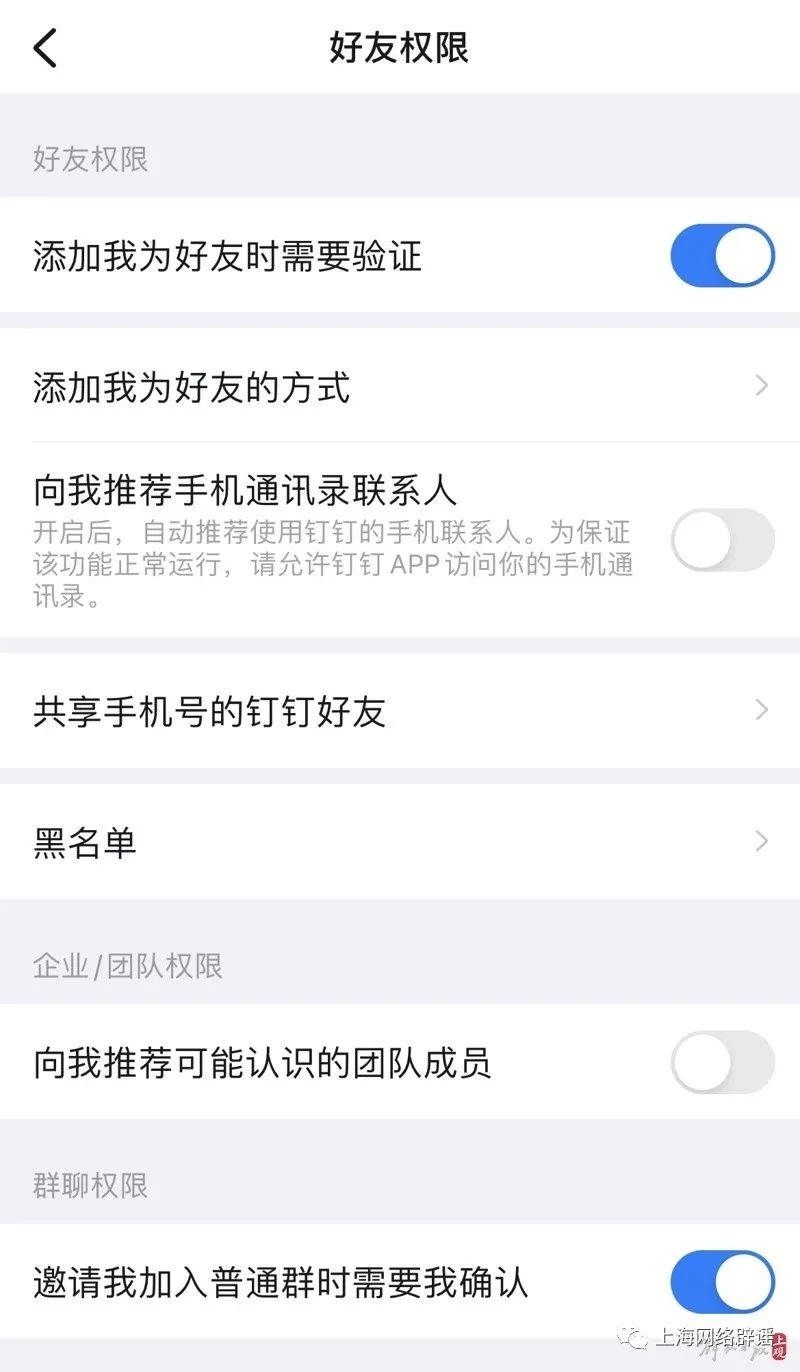This screenshot has width=800, height=1372.
Task: Open 共享手机号的钉钉好友 list
Action: pyautogui.click(x=400, y=712)
